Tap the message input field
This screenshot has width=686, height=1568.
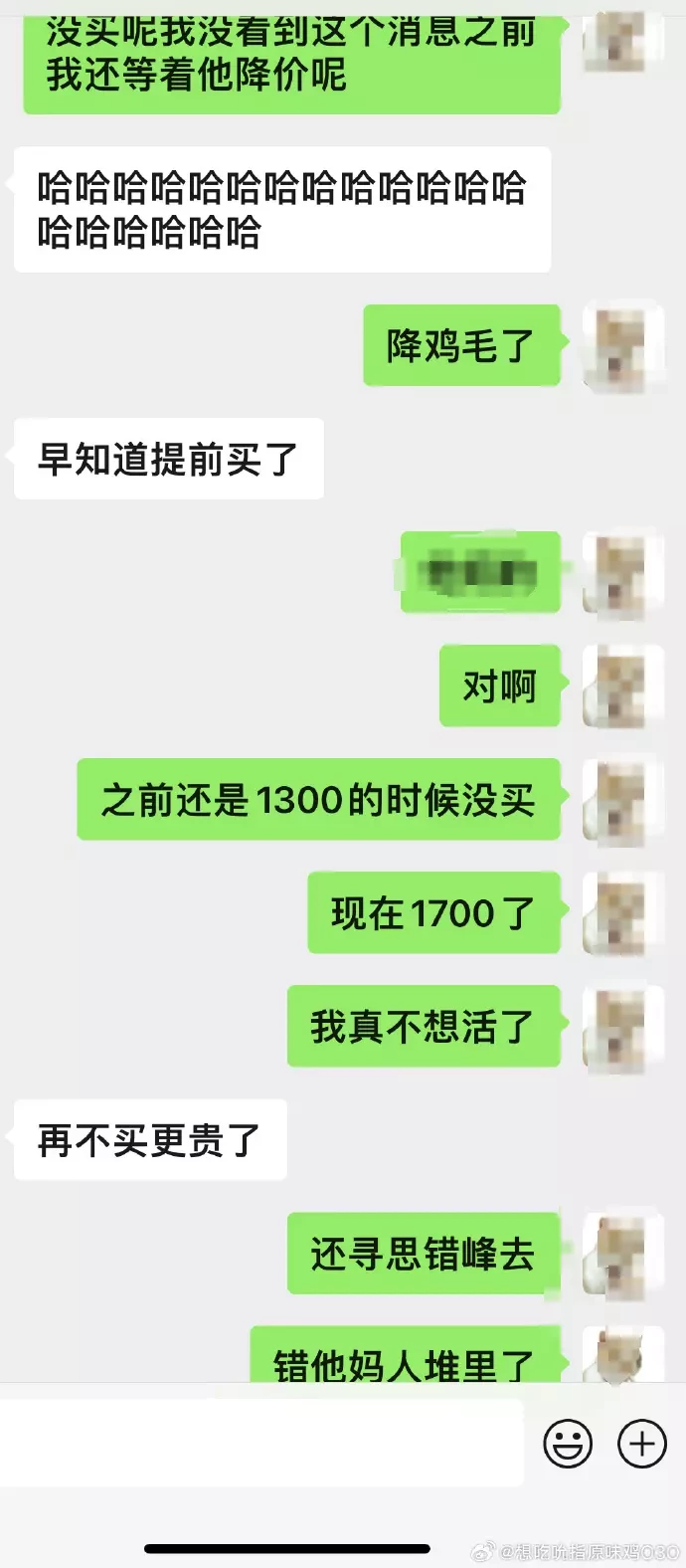tap(260, 1443)
